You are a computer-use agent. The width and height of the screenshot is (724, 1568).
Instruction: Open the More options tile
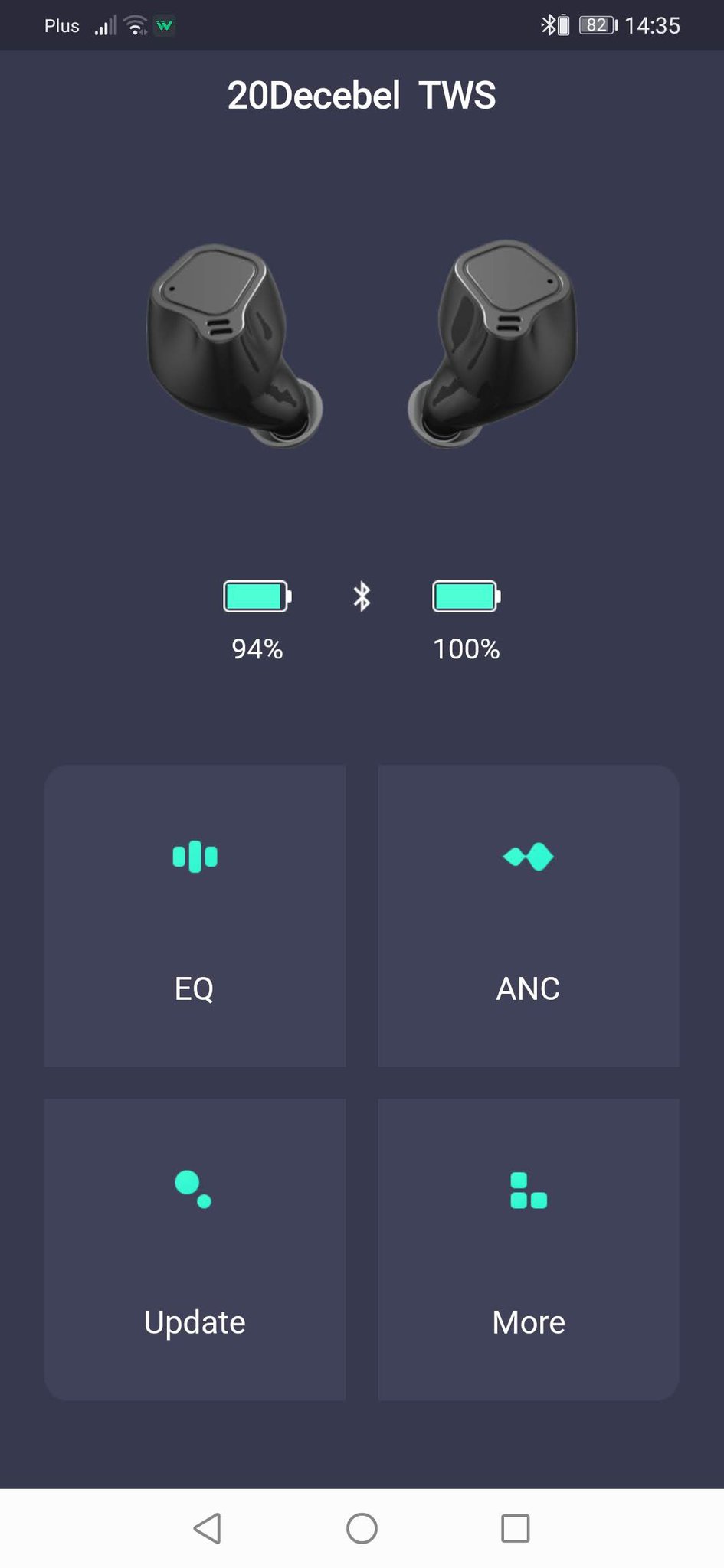coord(528,1249)
